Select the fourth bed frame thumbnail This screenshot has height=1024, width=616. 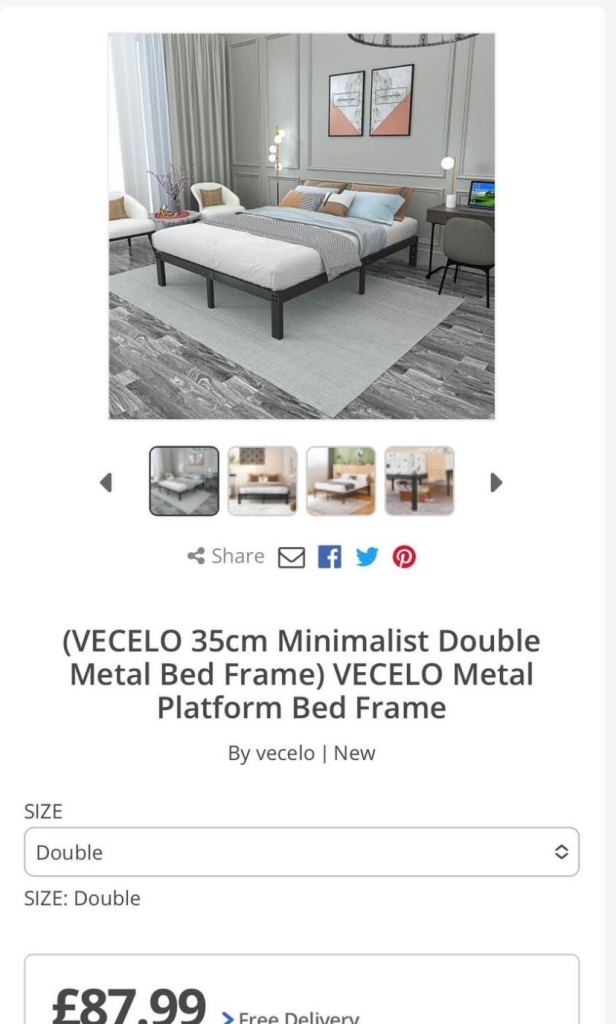pyautogui.click(x=419, y=481)
